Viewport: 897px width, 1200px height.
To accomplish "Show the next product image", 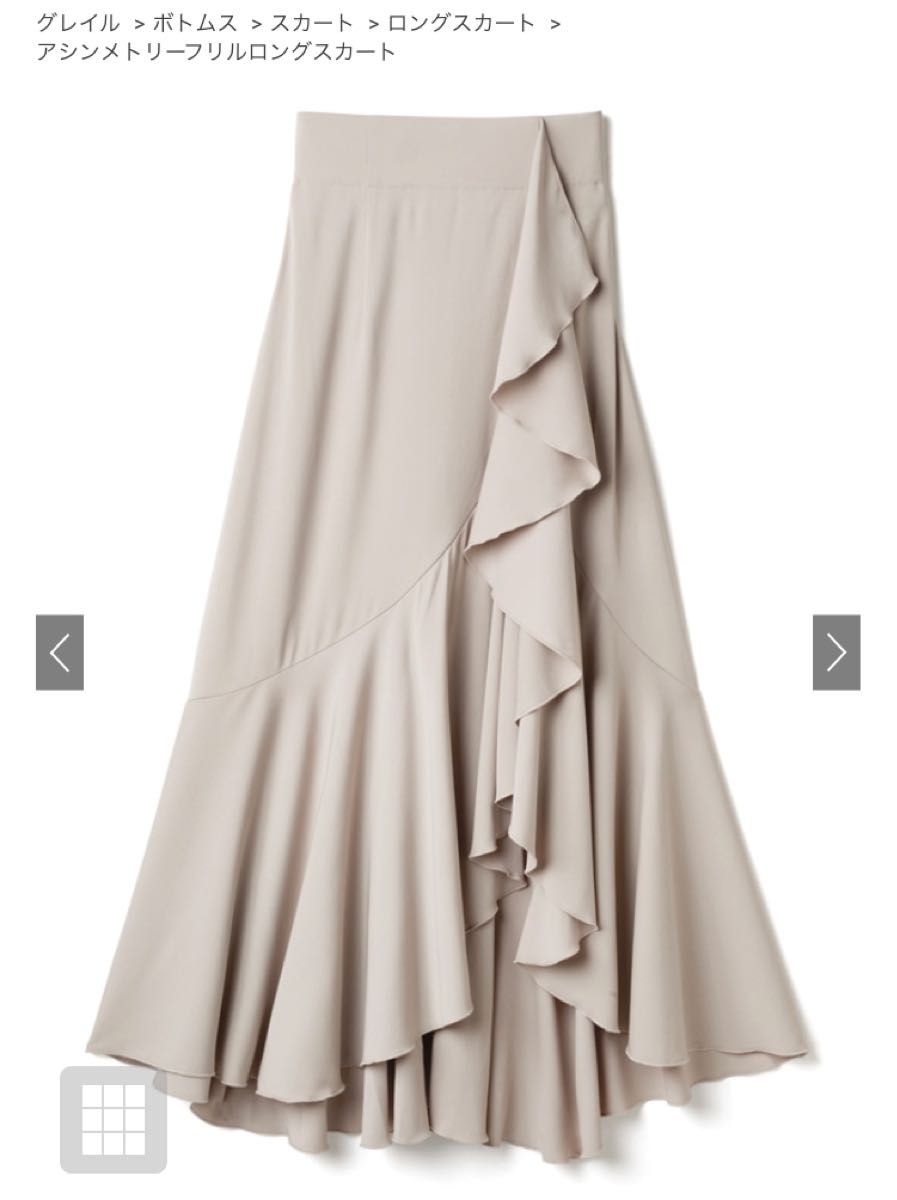I will (x=836, y=652).
